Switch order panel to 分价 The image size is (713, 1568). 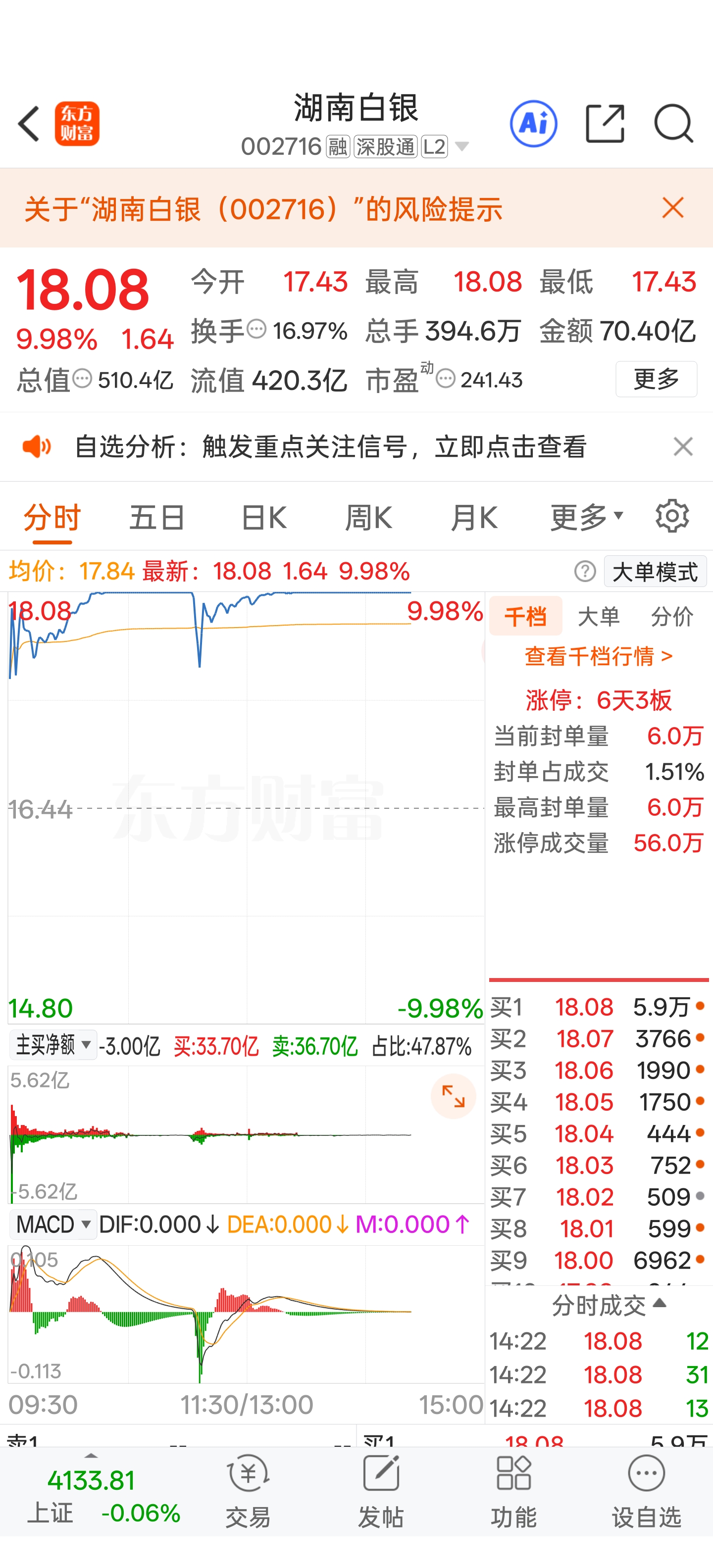[671, 617]
